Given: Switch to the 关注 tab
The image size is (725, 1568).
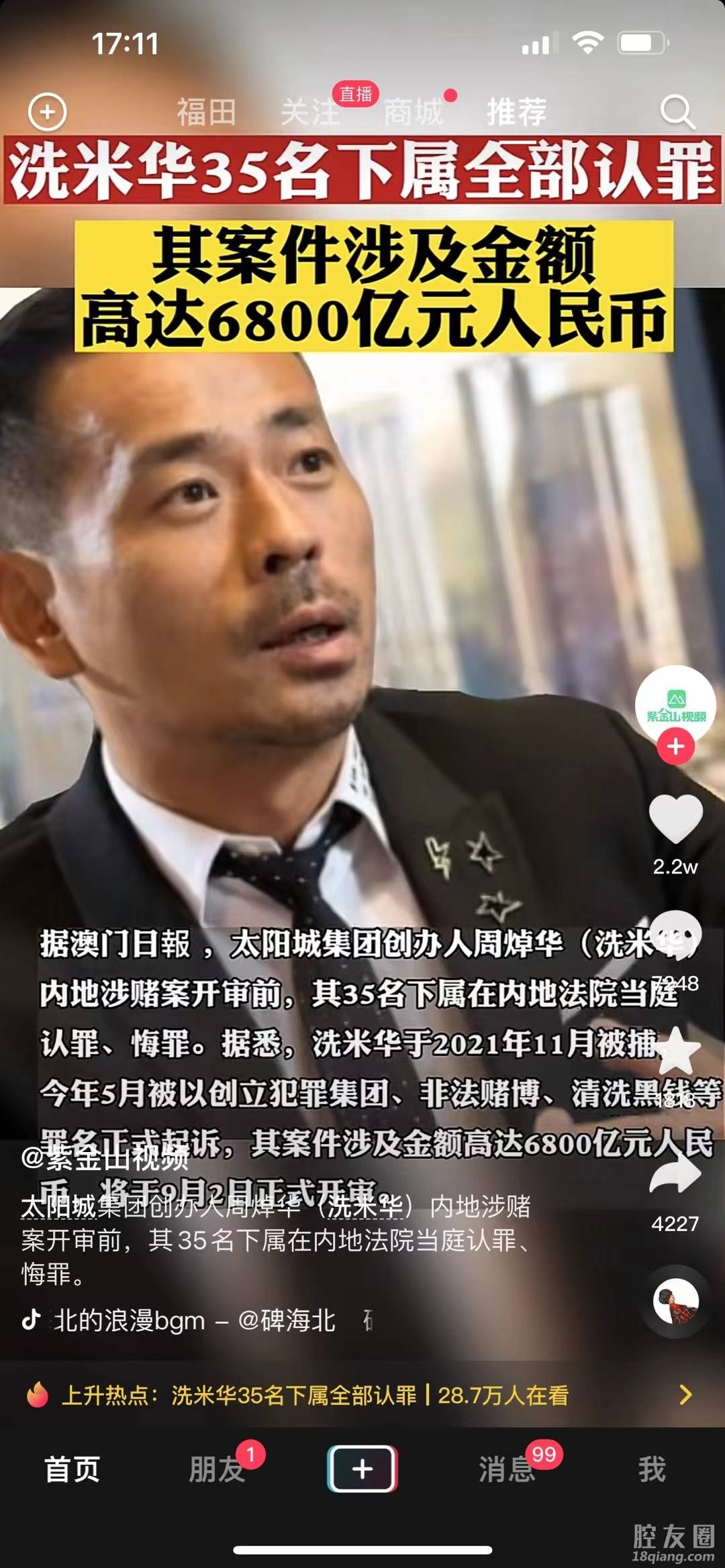Looking at the screenshot, I should click(x=310, y=112).
